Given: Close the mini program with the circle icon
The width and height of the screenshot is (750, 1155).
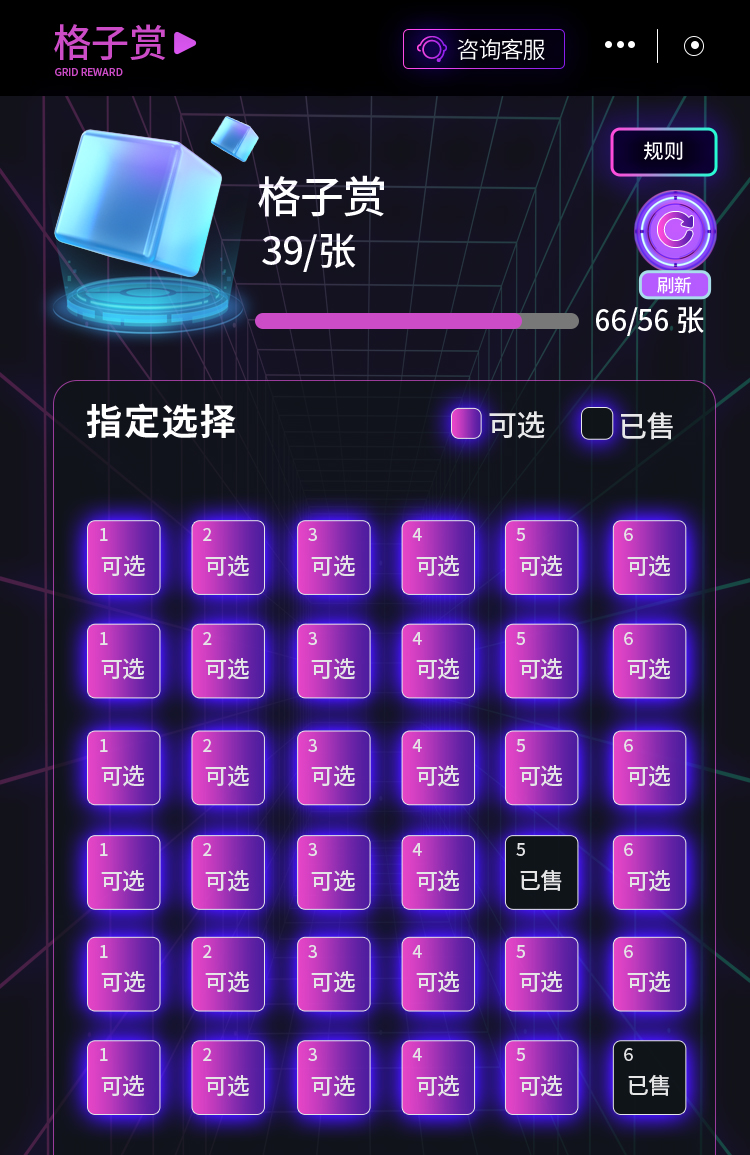Looking at the screenshot, I should tap(694, 45).
